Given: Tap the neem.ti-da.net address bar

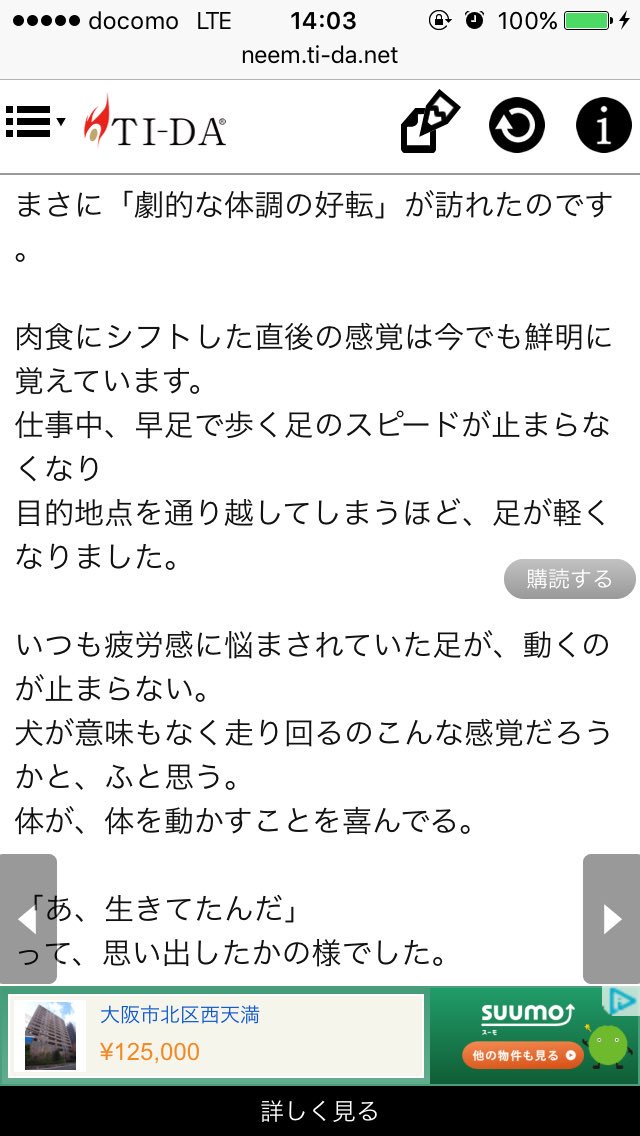Looking at the screenshot, I should click(x=320, y=56).
